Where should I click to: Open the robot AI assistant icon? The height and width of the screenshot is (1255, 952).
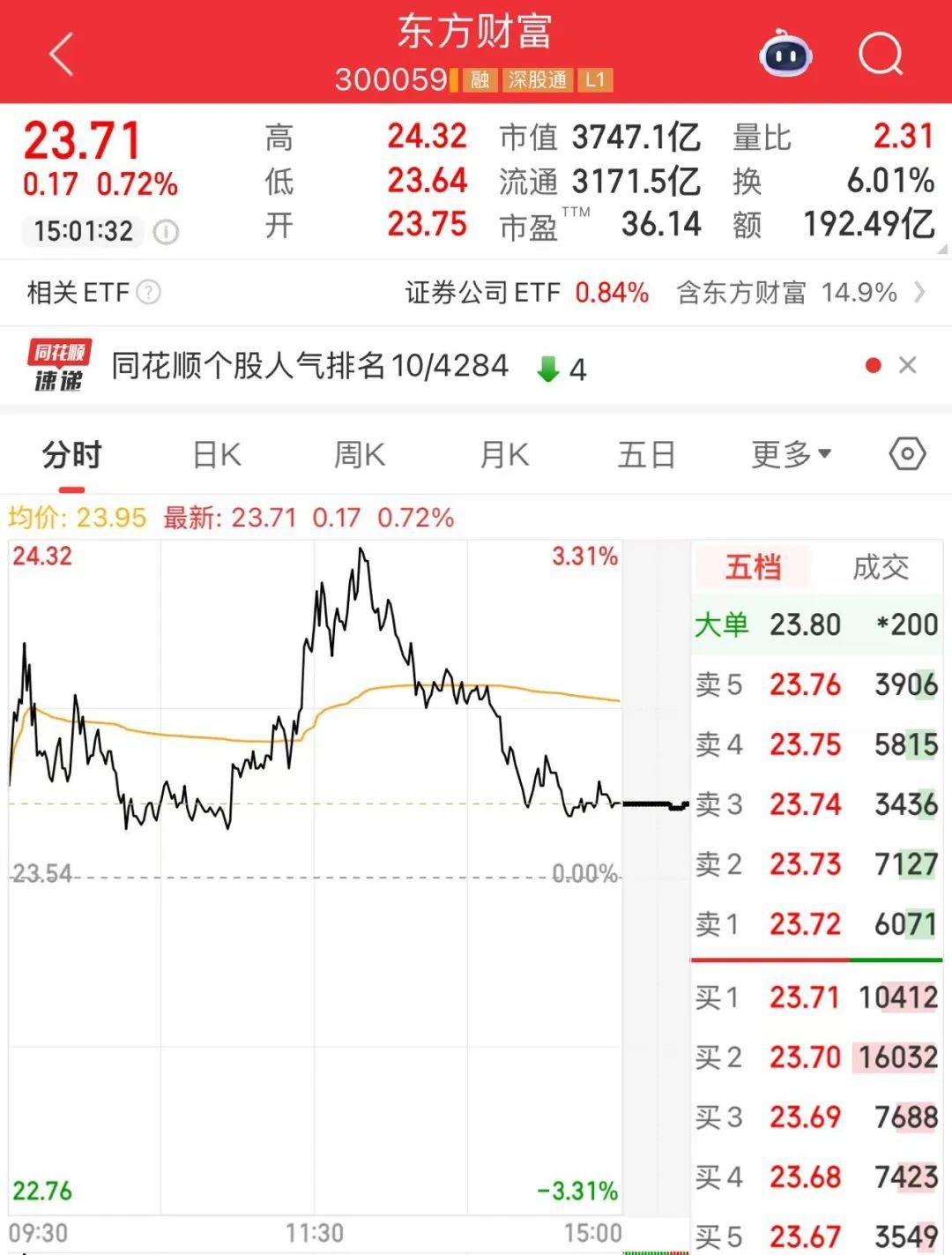click(785, 55)
